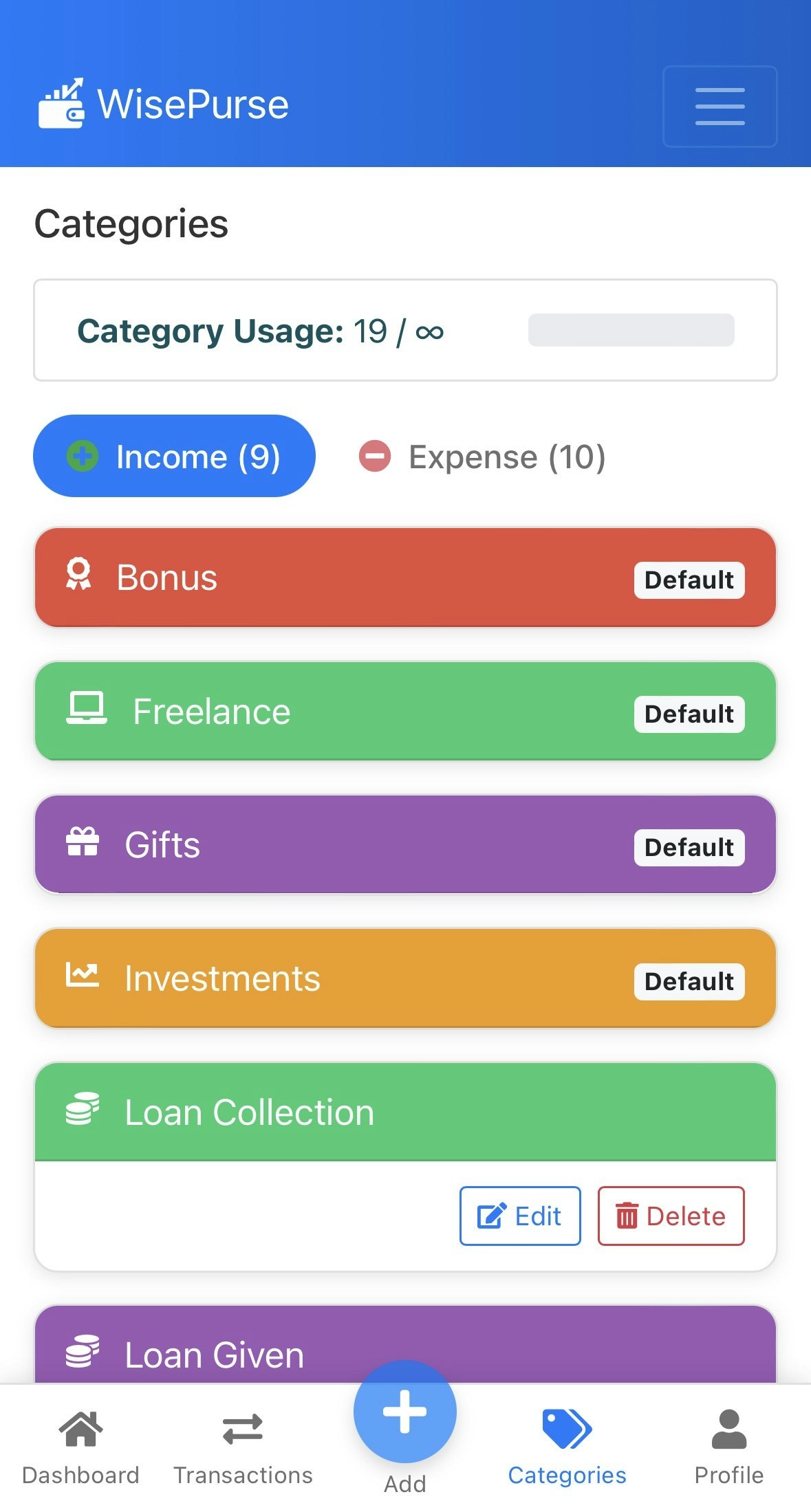
Task: Tap the Add plus button
Action: click(x=404, y=1412)
